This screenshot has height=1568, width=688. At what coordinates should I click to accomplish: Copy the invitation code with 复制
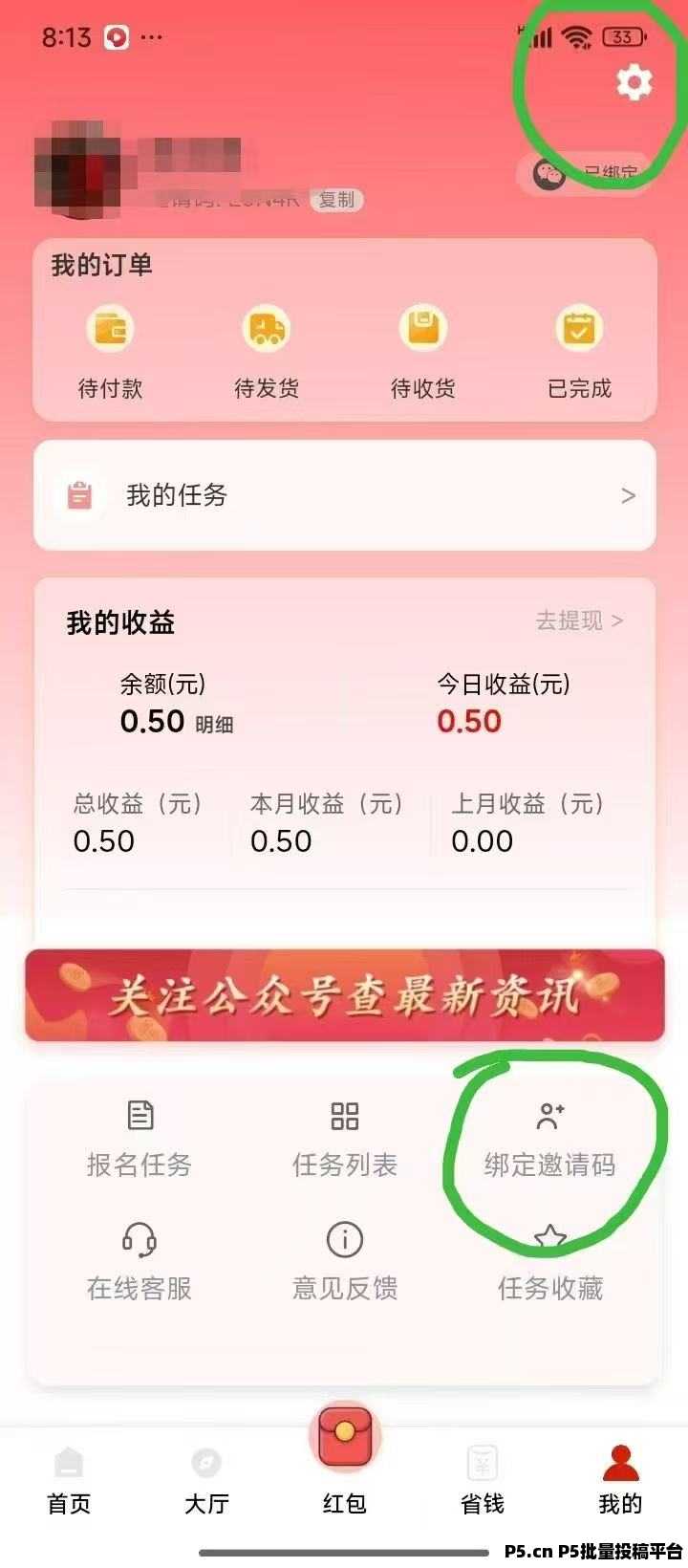point(336,200)
